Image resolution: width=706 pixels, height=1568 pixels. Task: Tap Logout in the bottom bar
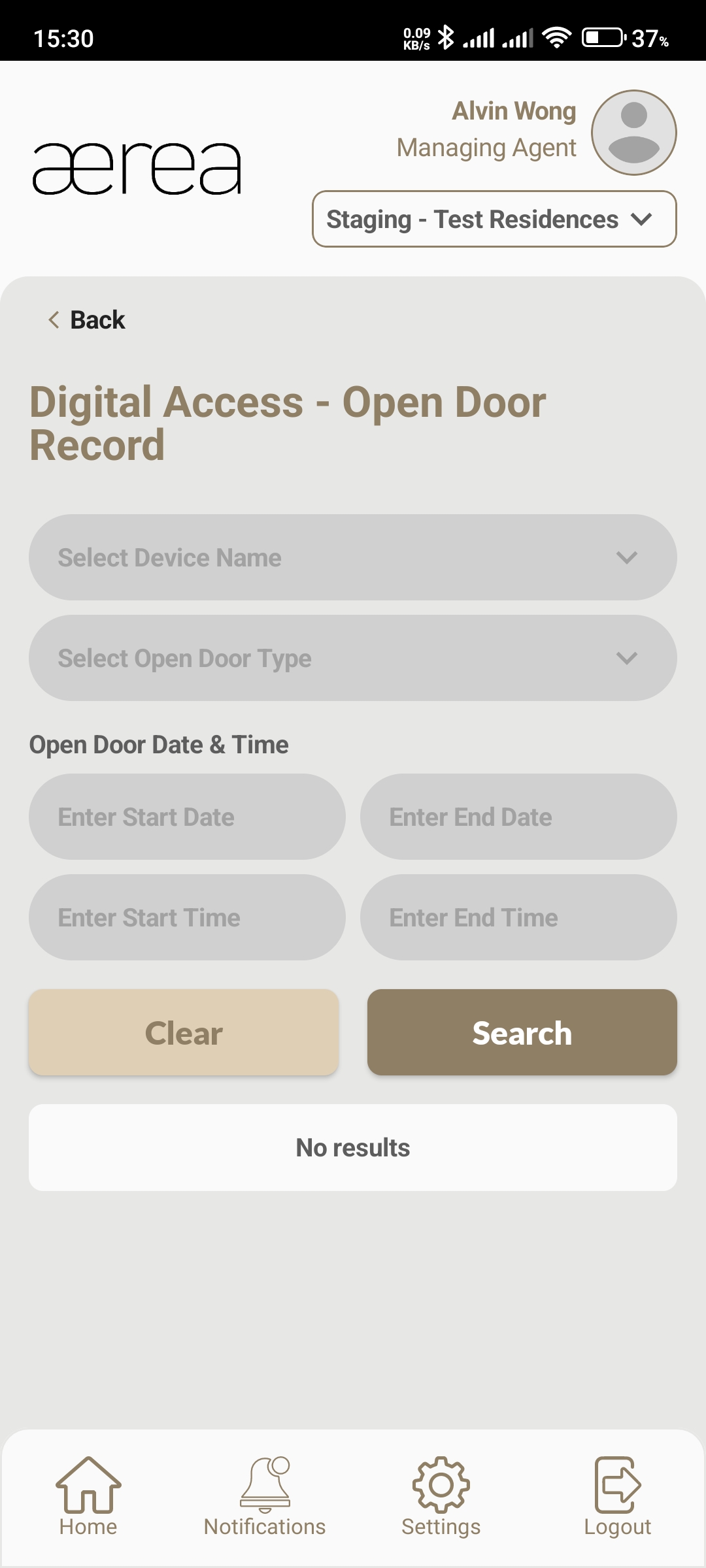617,1496
